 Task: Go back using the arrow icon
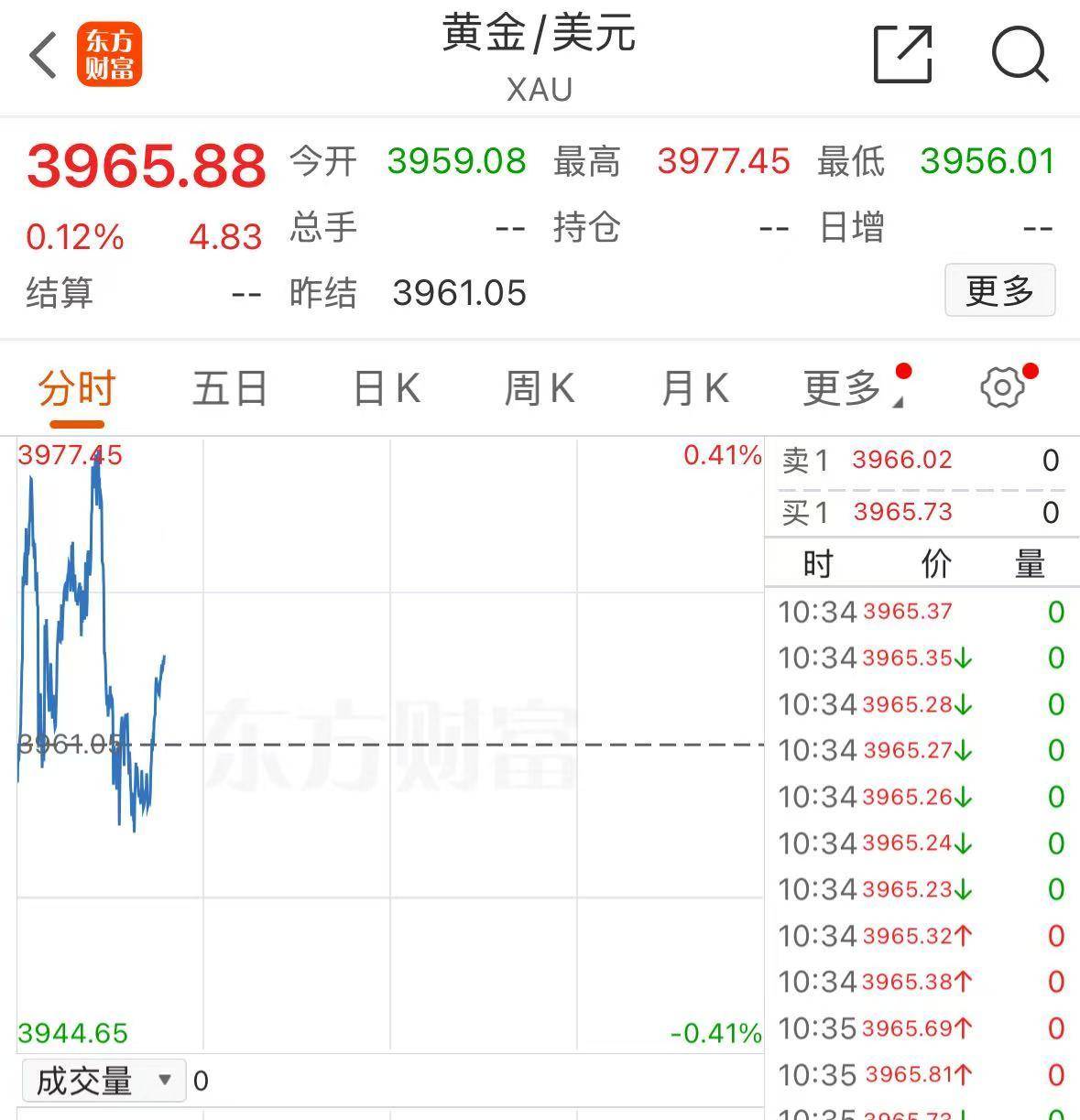coord(43,55)
